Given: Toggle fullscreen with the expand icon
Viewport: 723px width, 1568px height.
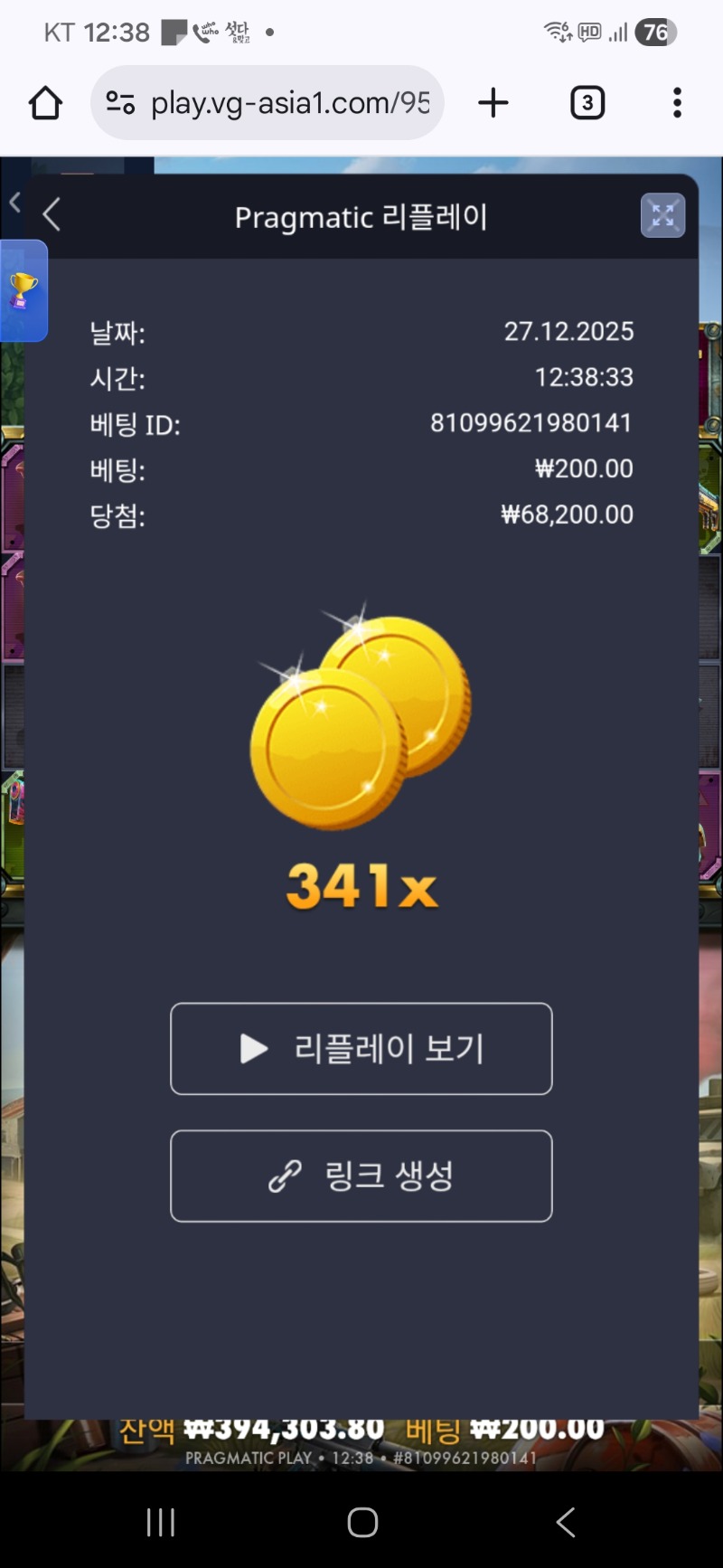Looking at the screenshot, I should click(x=662, y=216).
